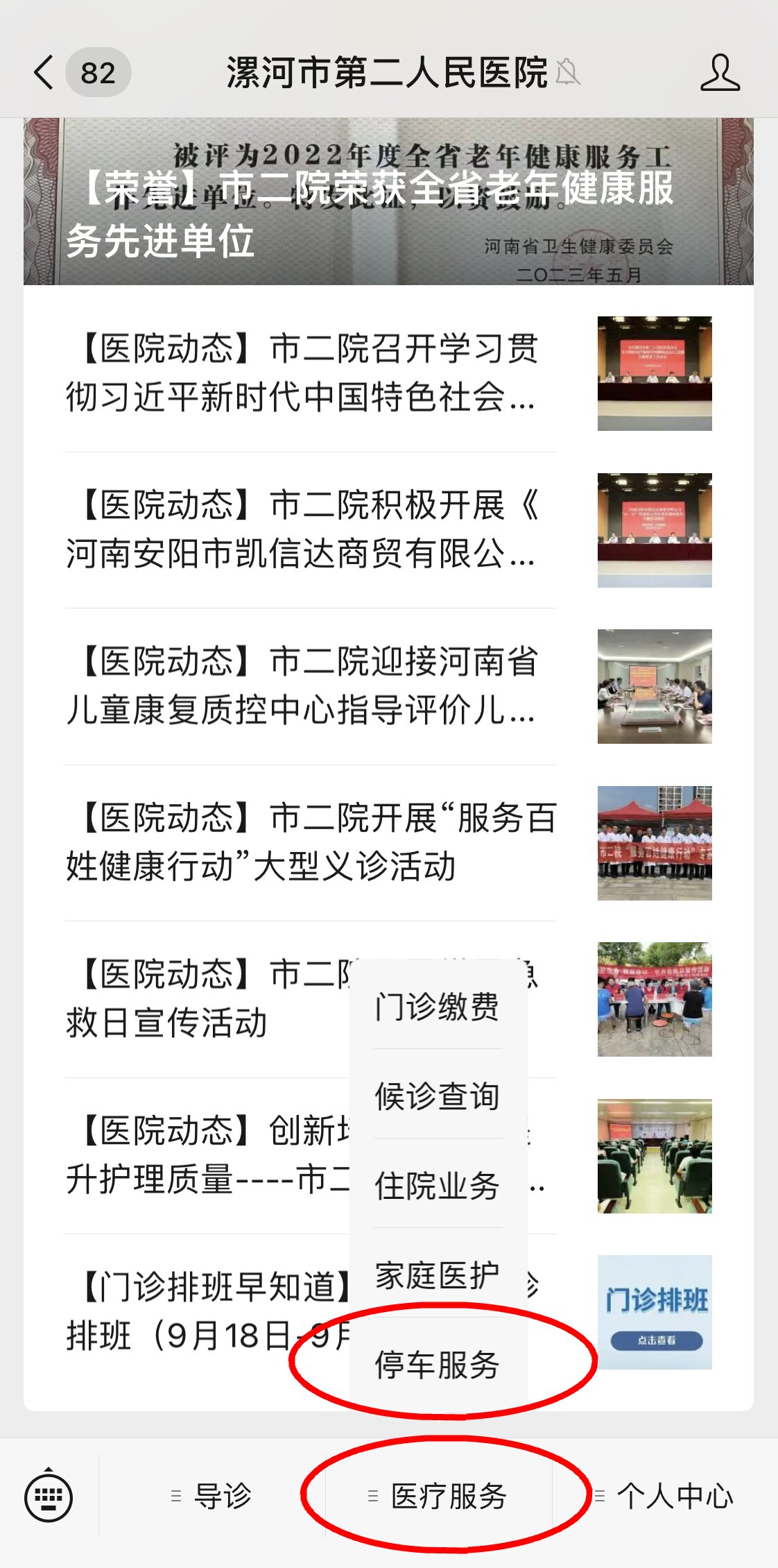The width and height of the screenshot is (778, 1568).
Task: Expand the 个人中心 bottom menu
Action: click(x=666, y=1496)
